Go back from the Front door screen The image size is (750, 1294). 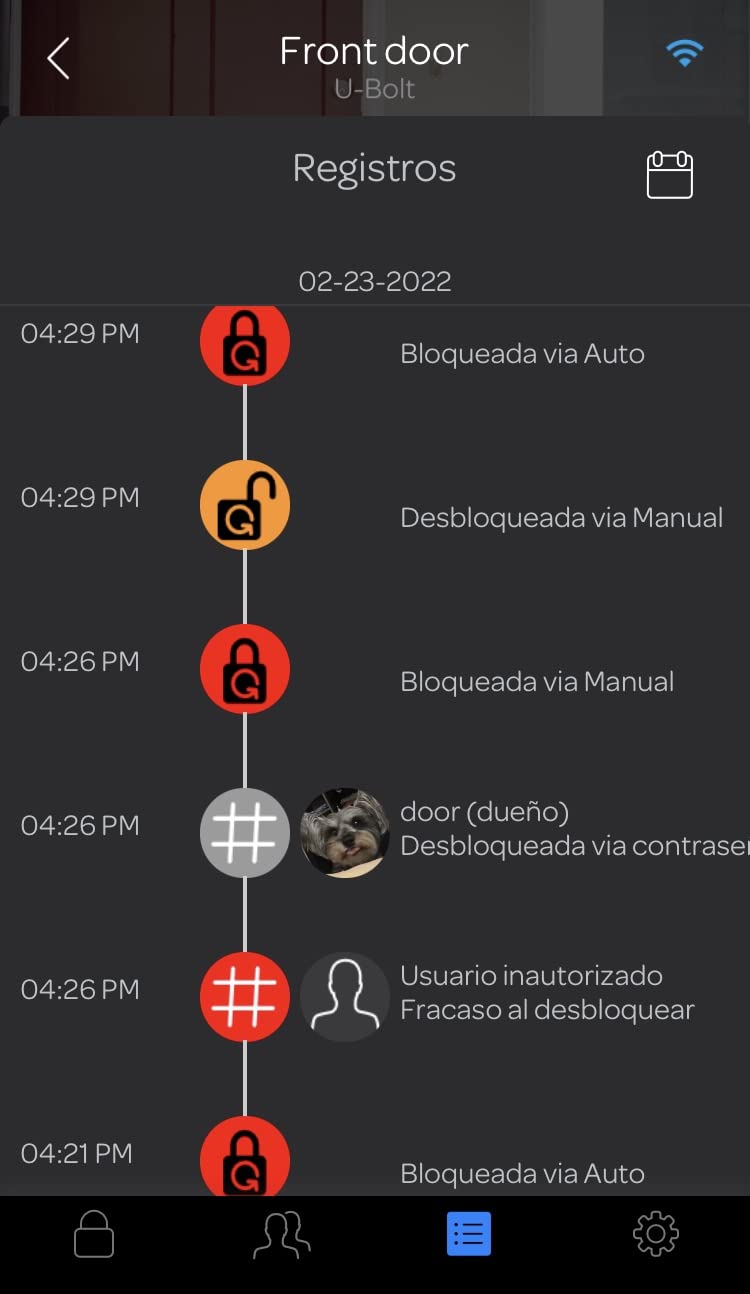[58, 58]
